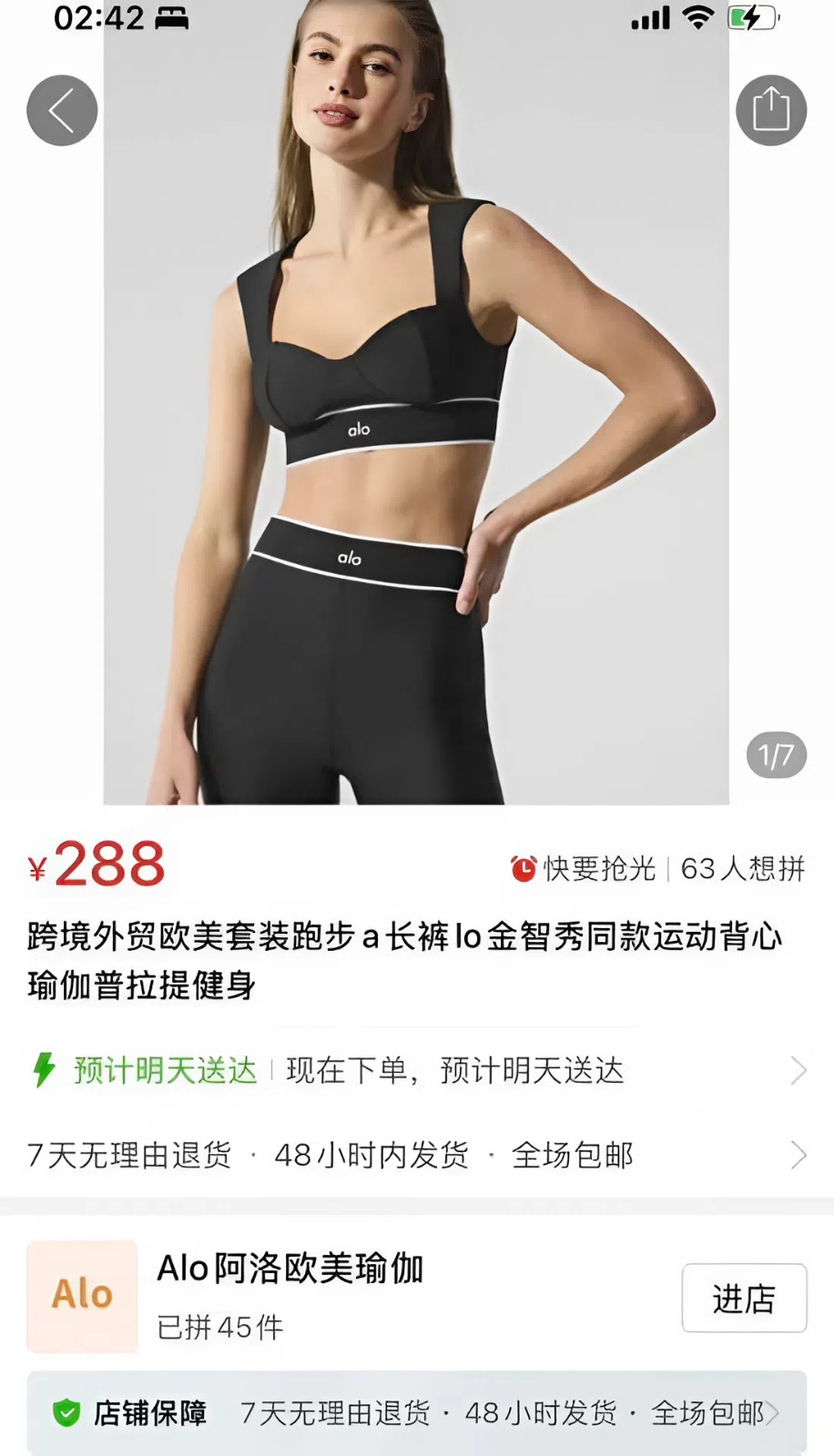The width and height of the screenshot is (834, 1456).
Task: Click the red alarm clock icon near 快要抢光
Action: pos(523,870)
